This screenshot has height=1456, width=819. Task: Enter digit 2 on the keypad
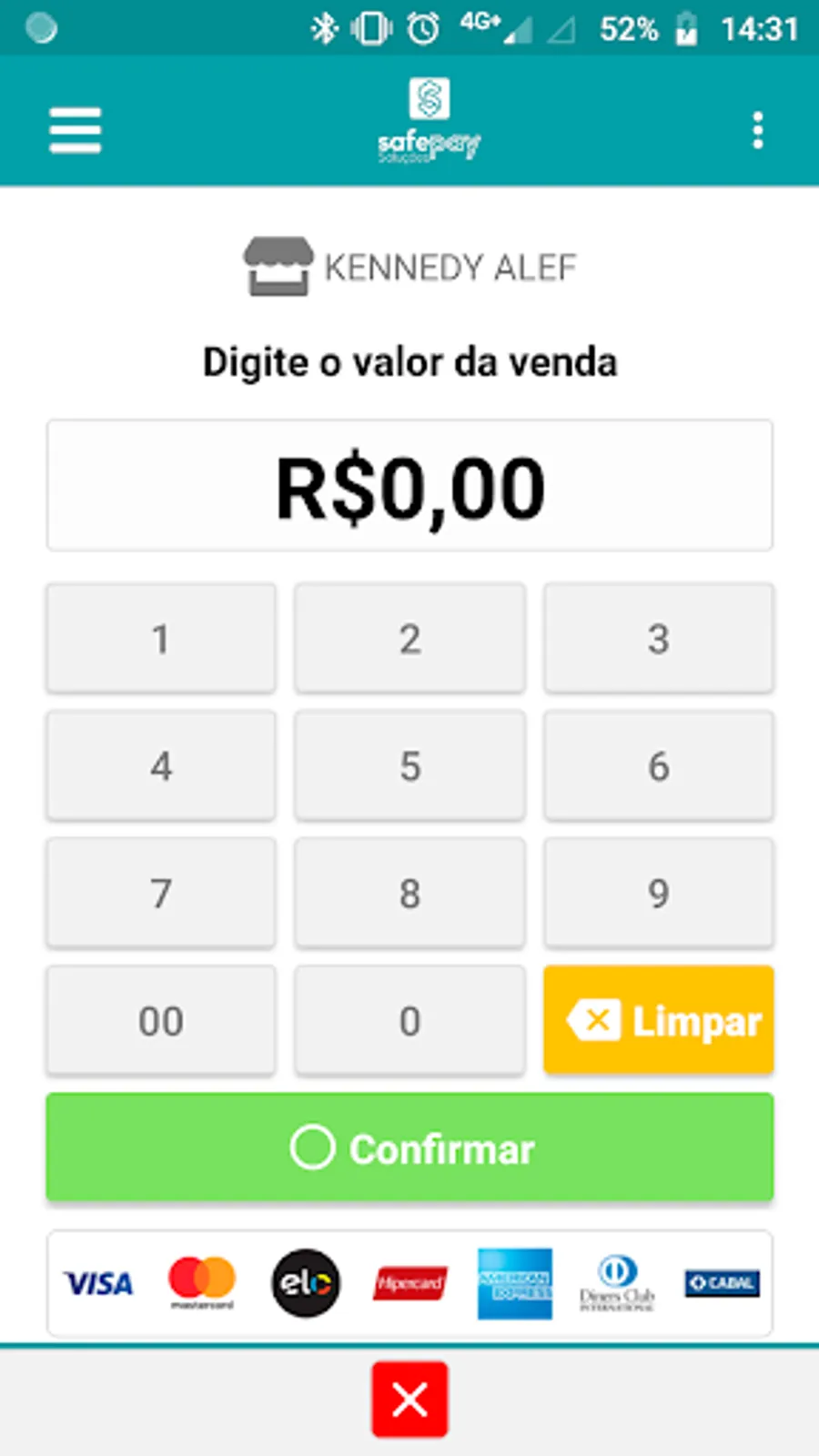pos(409,639)
